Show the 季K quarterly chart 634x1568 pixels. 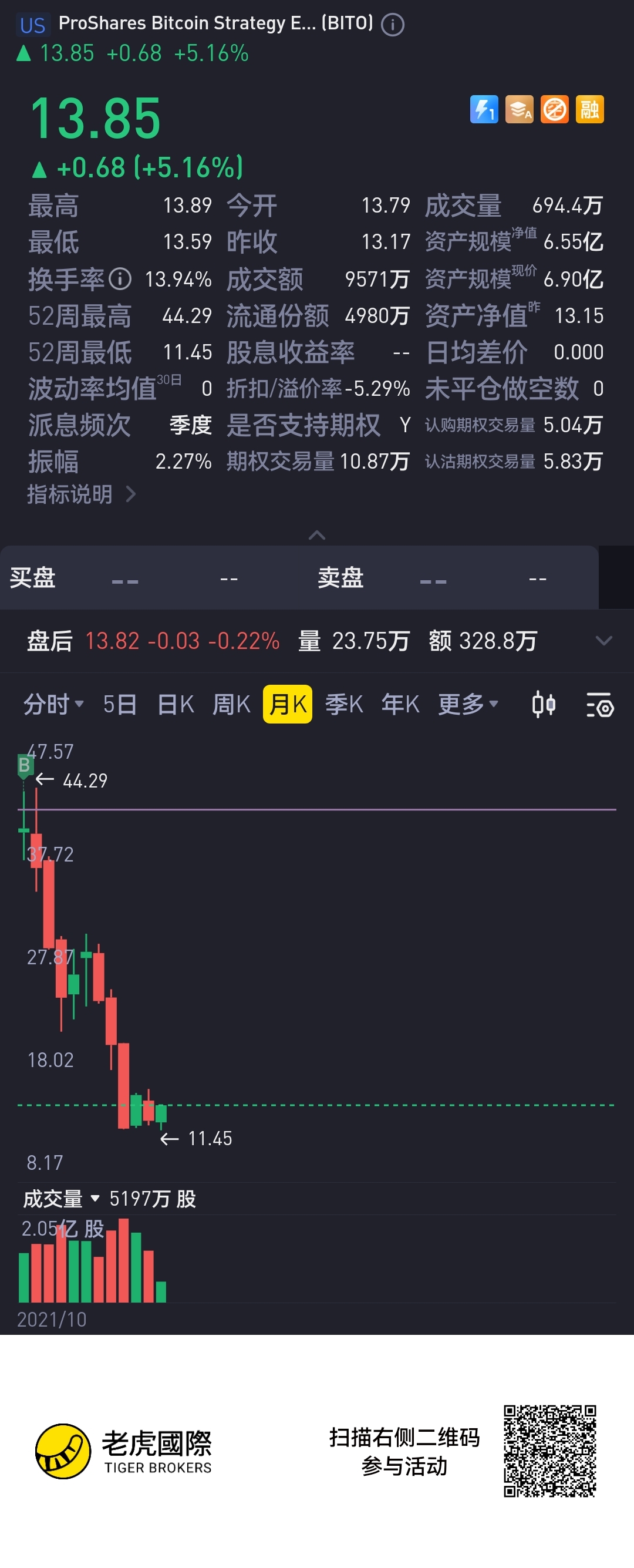click(x=344, y=704)
